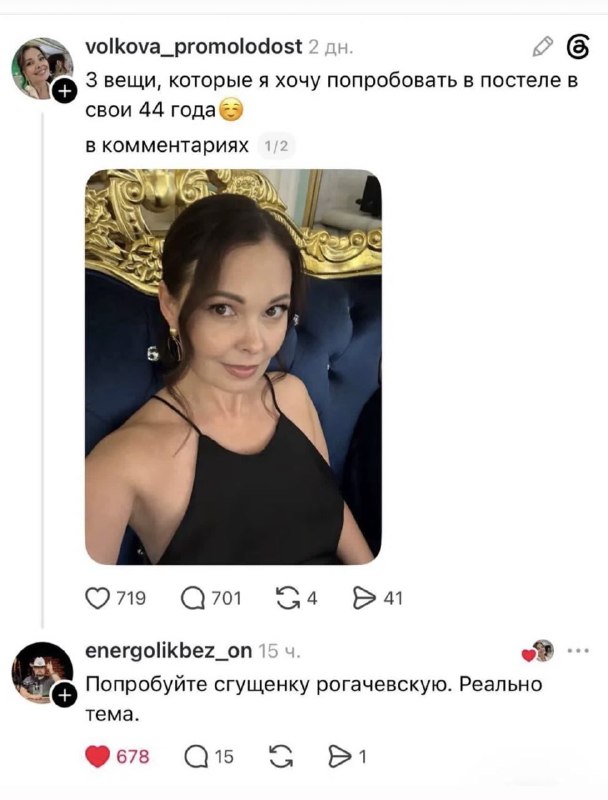View who liked energolikbez_on's comment

point(538,652)
